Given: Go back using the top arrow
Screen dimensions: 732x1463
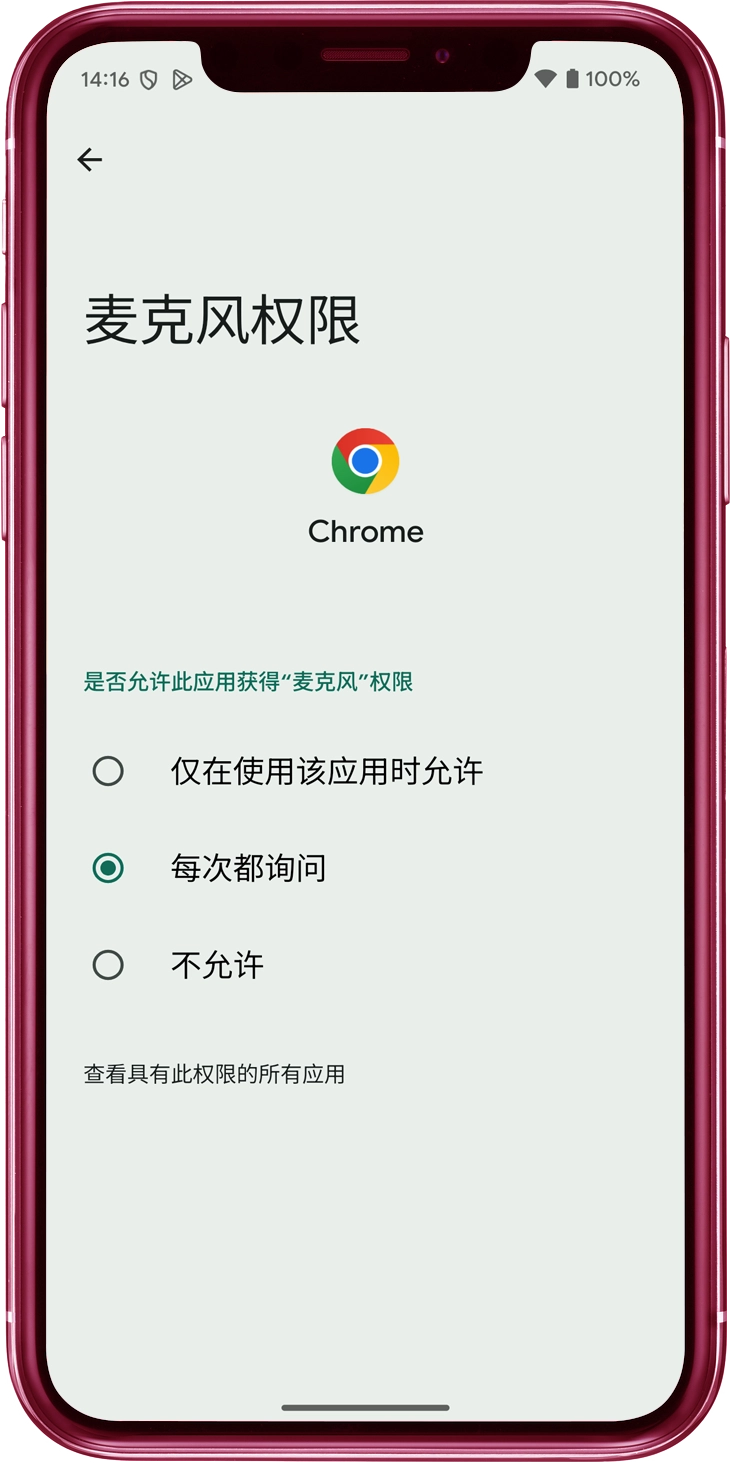Looking at the screenshot, I should [x=90, y=160].
